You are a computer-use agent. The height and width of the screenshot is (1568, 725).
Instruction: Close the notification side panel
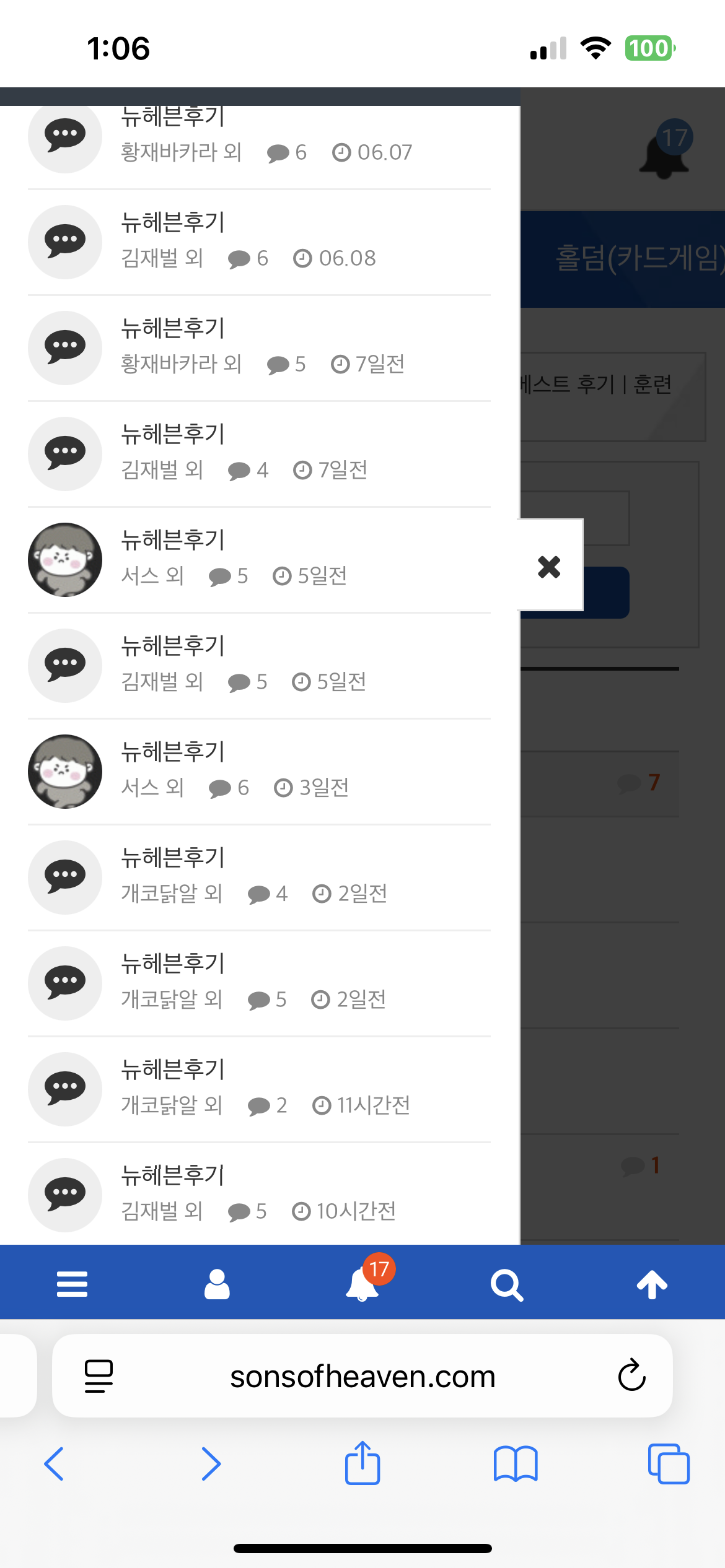click(x=549, y=566)
